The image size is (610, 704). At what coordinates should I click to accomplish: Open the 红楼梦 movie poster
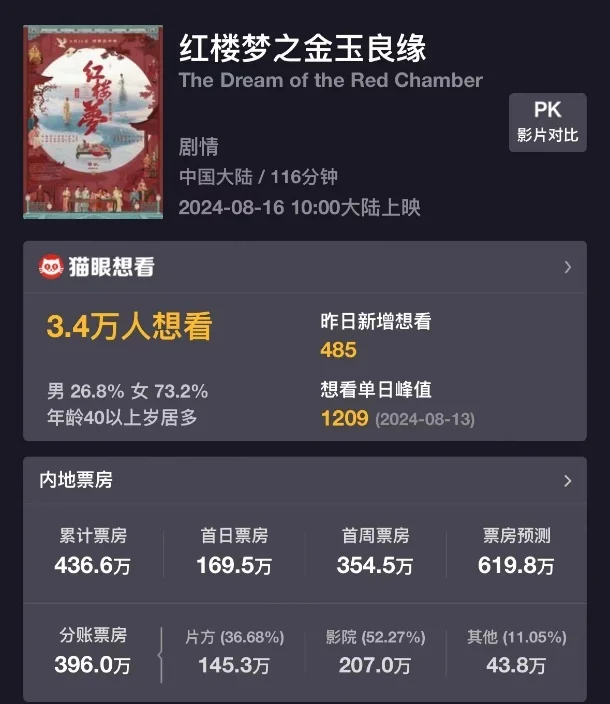(x=92, y=122)
